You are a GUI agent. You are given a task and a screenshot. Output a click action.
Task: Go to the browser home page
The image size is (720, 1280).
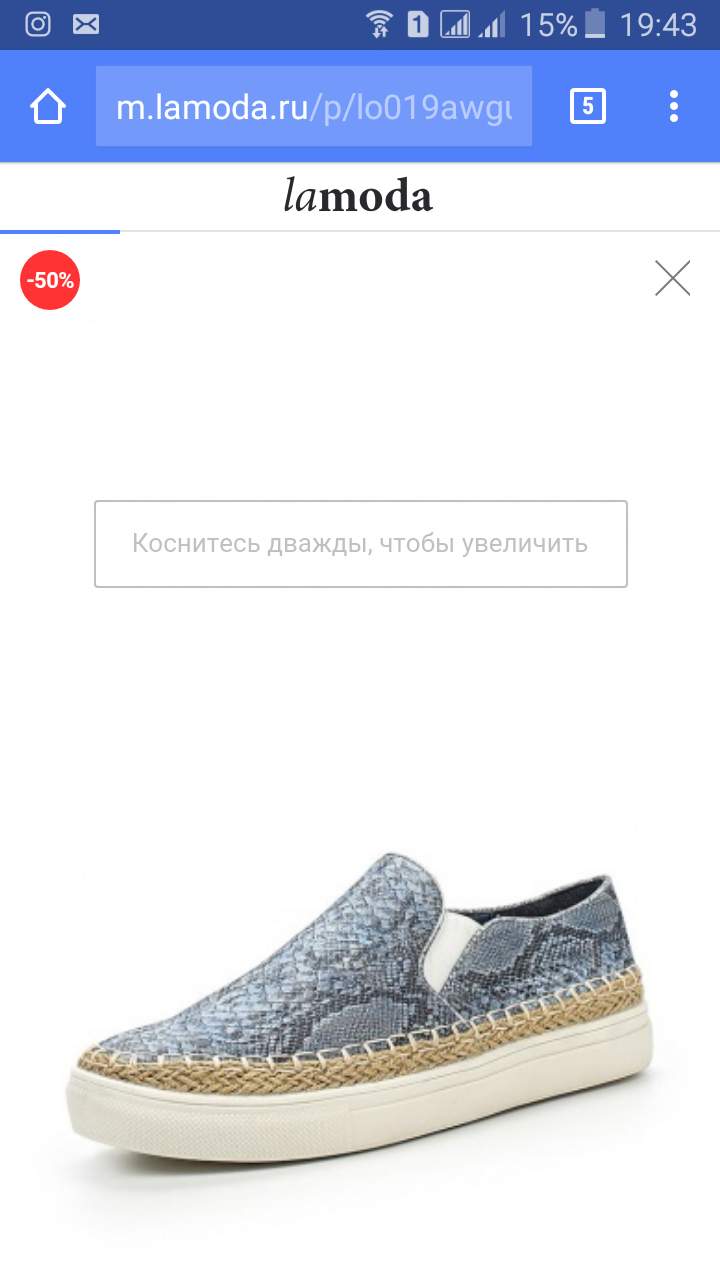(48, 107)
